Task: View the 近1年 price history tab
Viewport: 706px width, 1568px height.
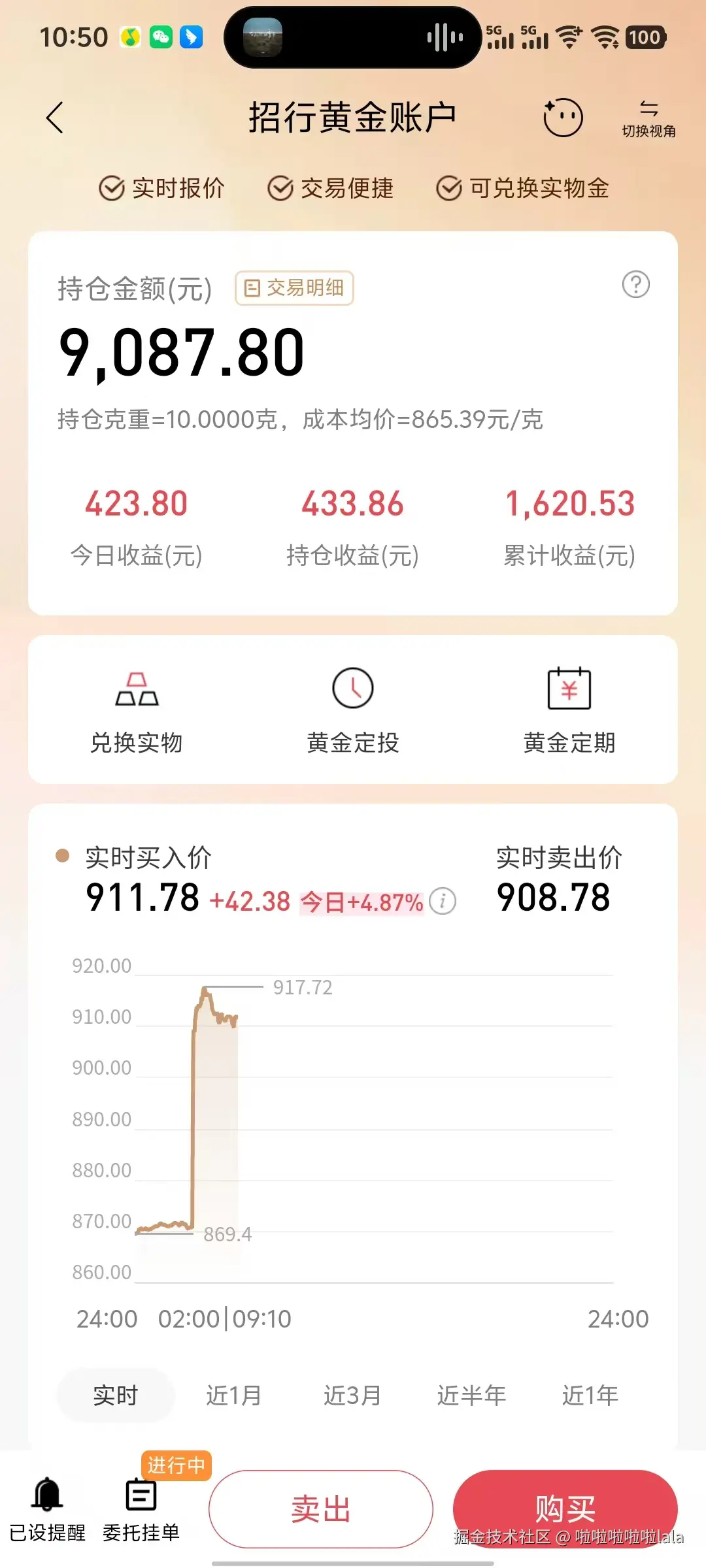Action: click(x=592, y=1395)
